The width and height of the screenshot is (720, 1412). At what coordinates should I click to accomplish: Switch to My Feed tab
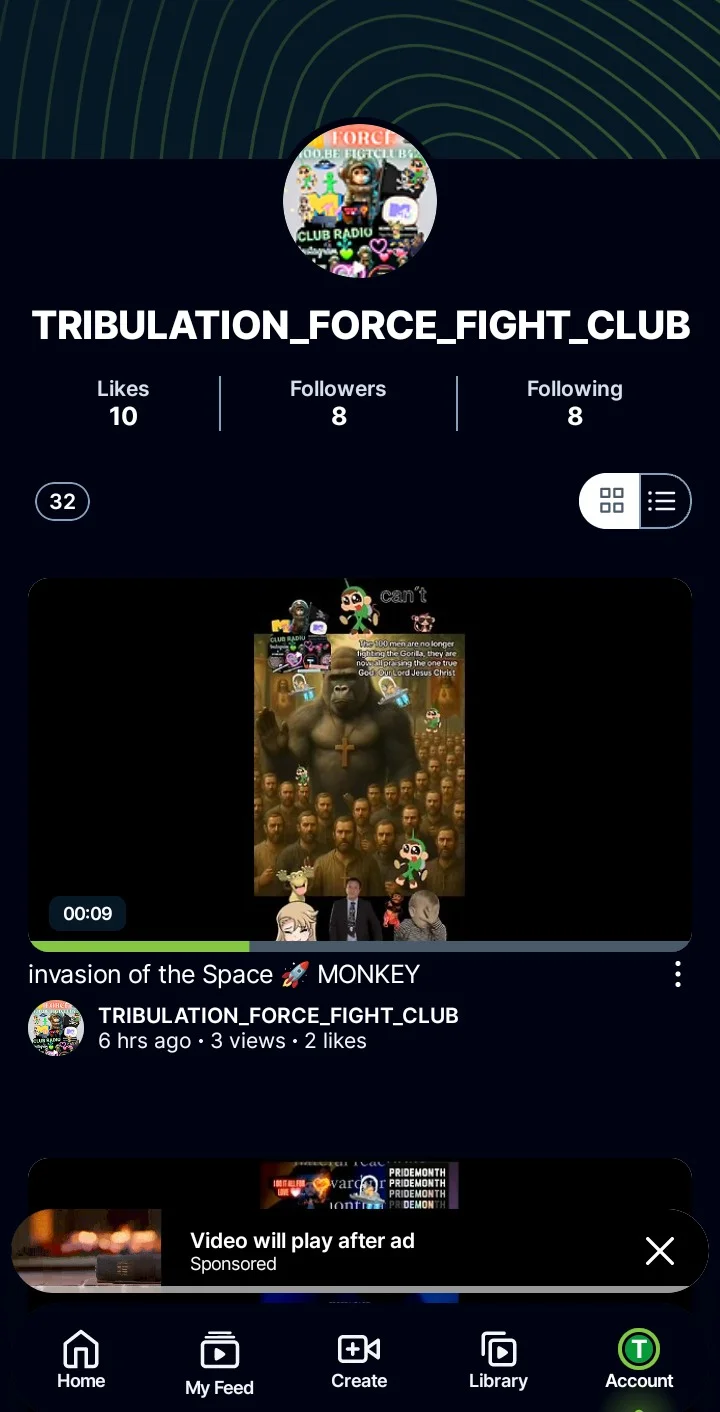[x=219, y=1364]
